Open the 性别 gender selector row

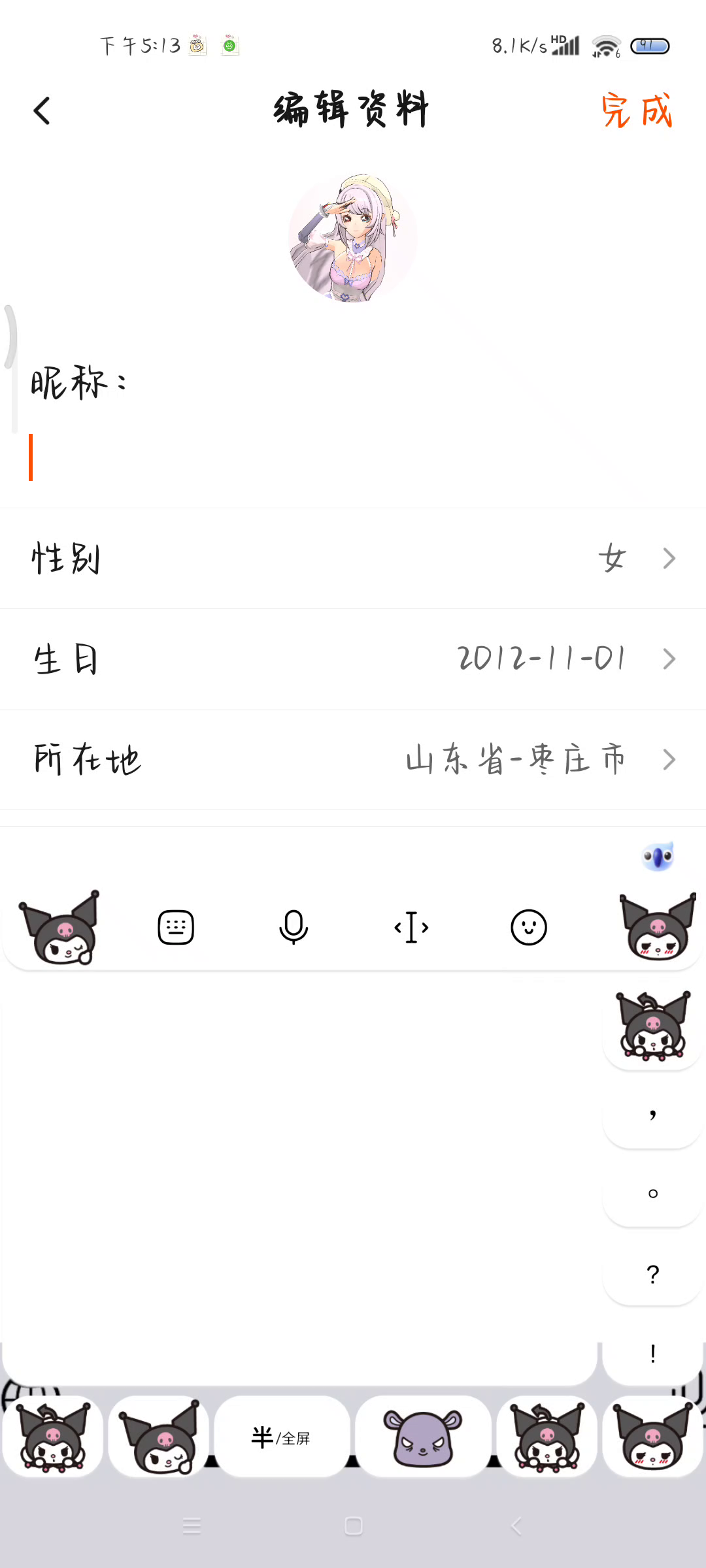[353, 559]
